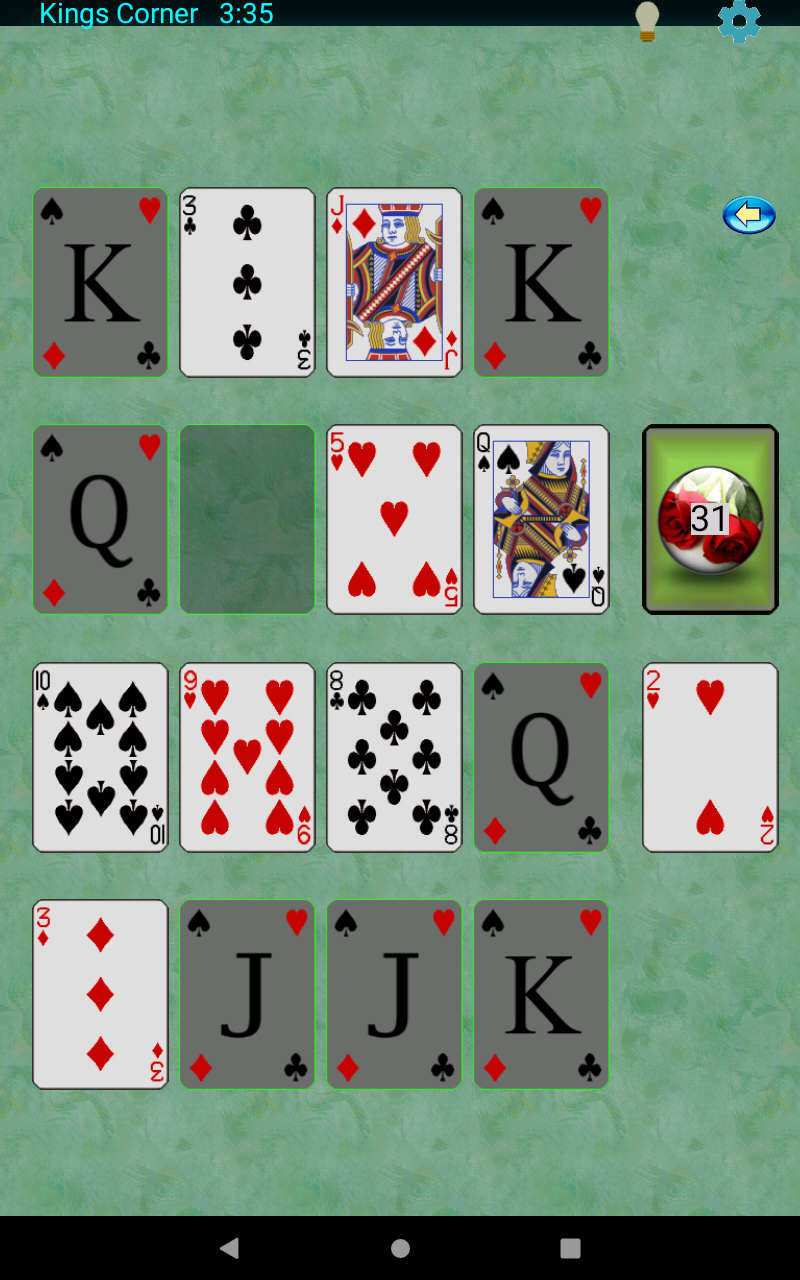
Task: Select the queen of spades card
Action: click(x=541, y=519)
